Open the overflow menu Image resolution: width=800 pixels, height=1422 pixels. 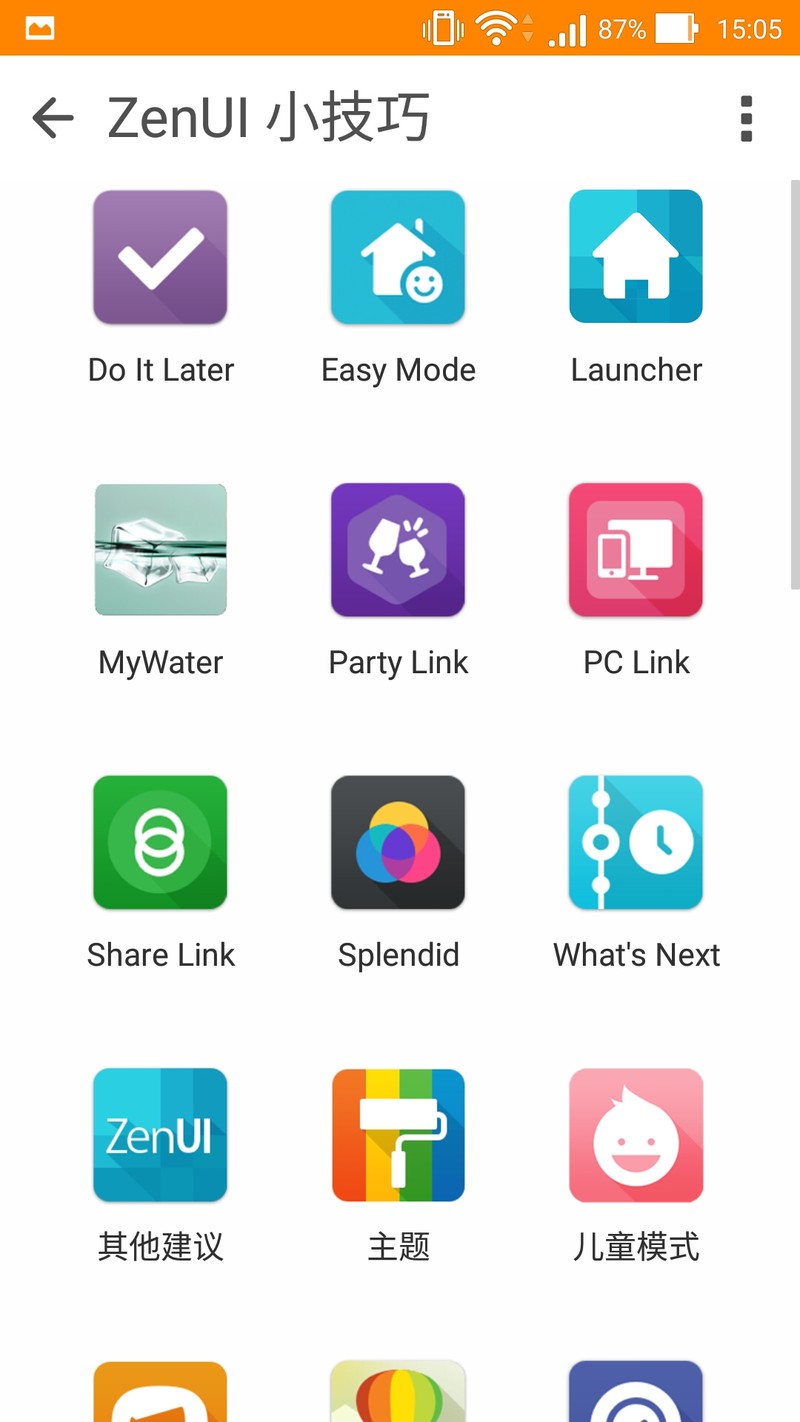pyautogui.click(x=746, y=119)
